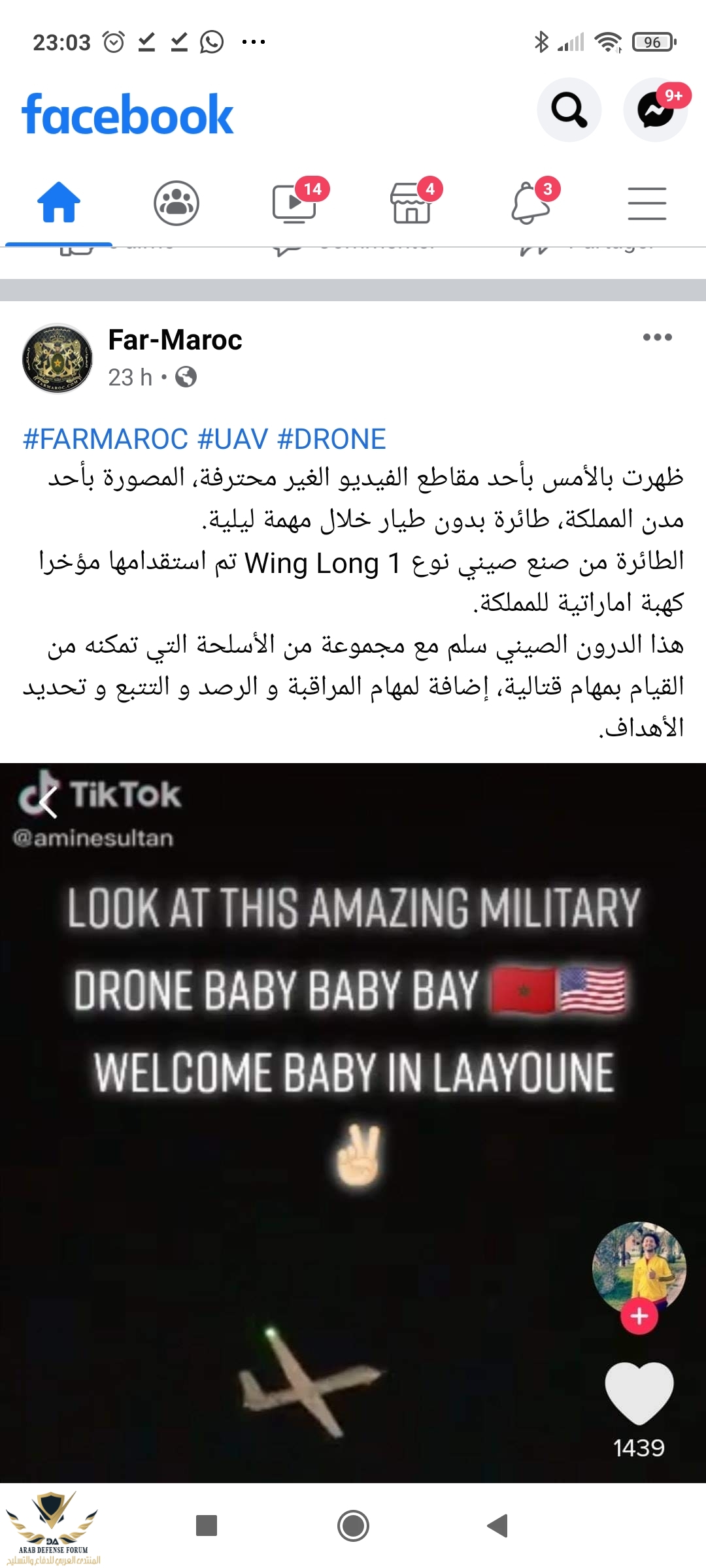706x1568 pixels.
Task: Open the #DRONE hashtag
Action: pos(331,439)
